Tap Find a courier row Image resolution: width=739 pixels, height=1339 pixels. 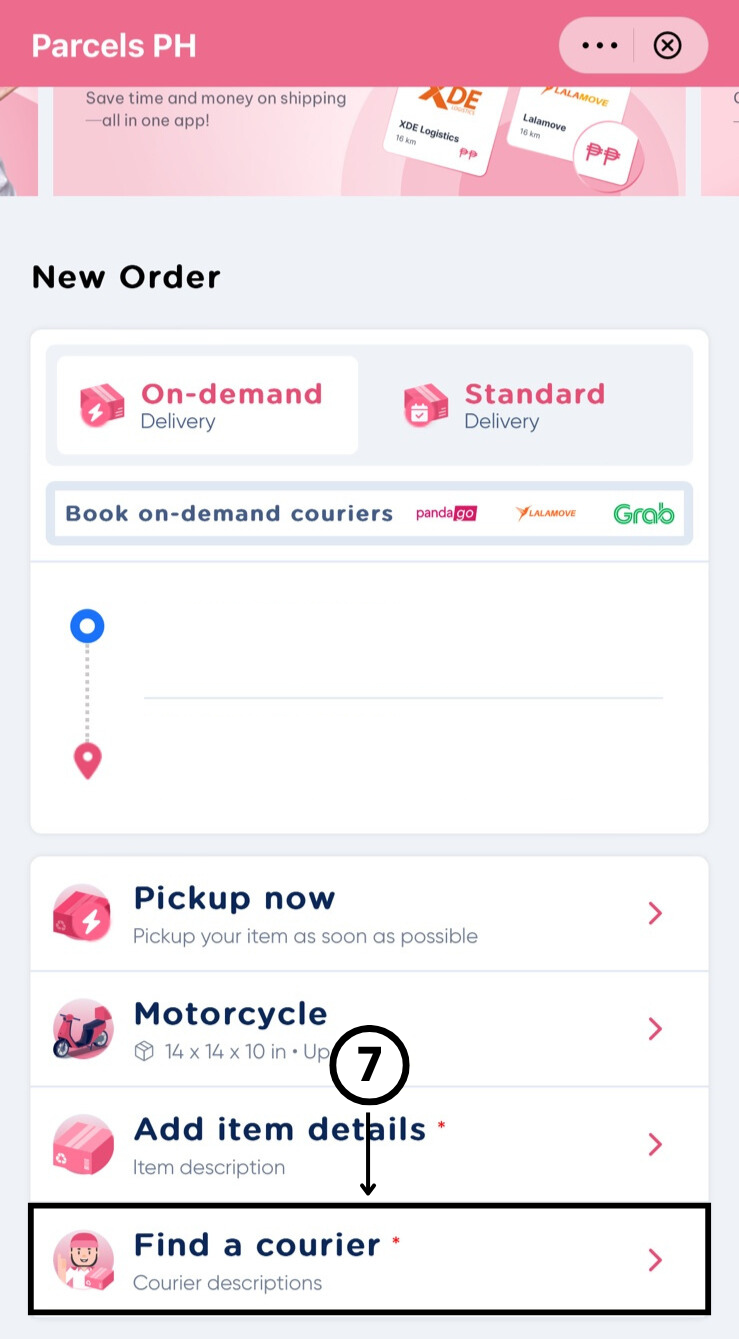368,1259
